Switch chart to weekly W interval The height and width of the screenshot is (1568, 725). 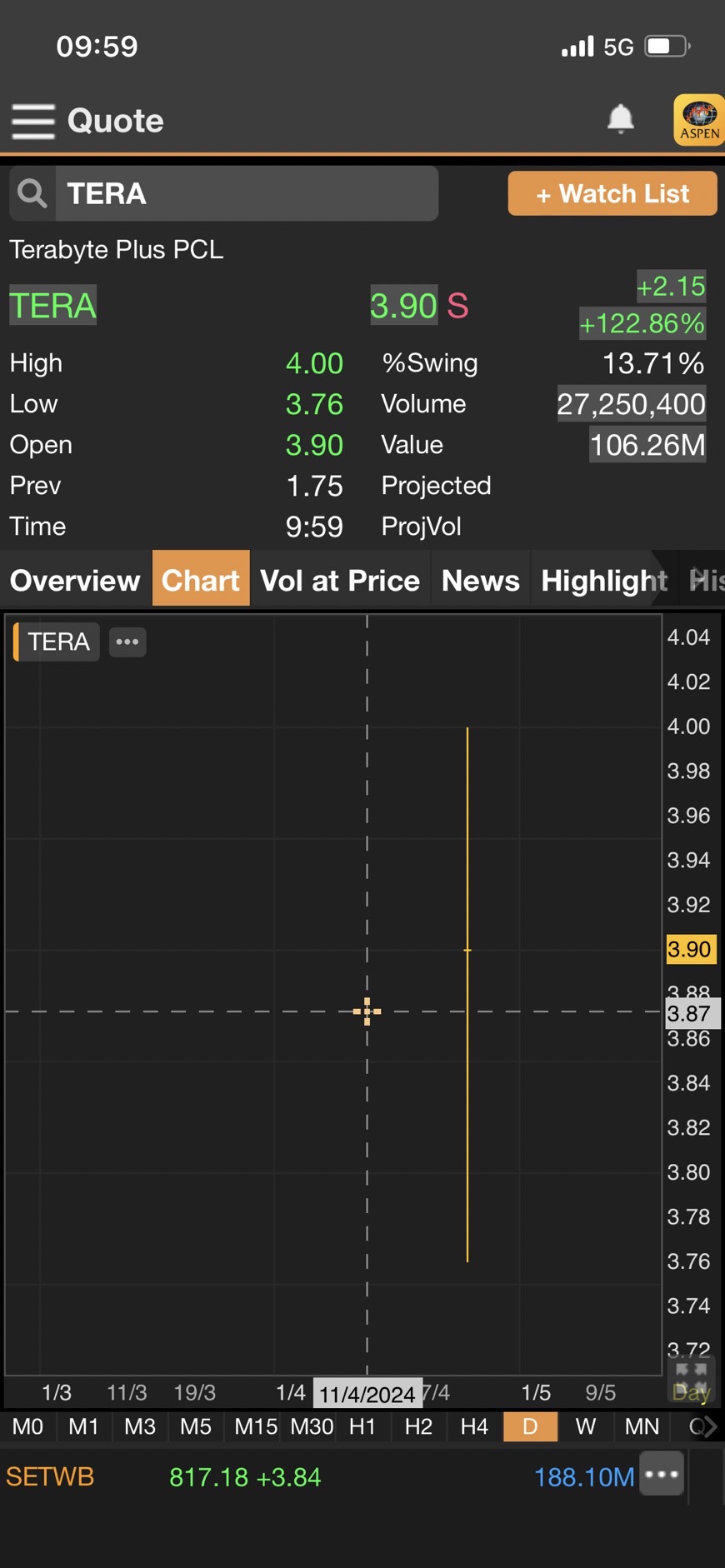(x=586, y=1426)
